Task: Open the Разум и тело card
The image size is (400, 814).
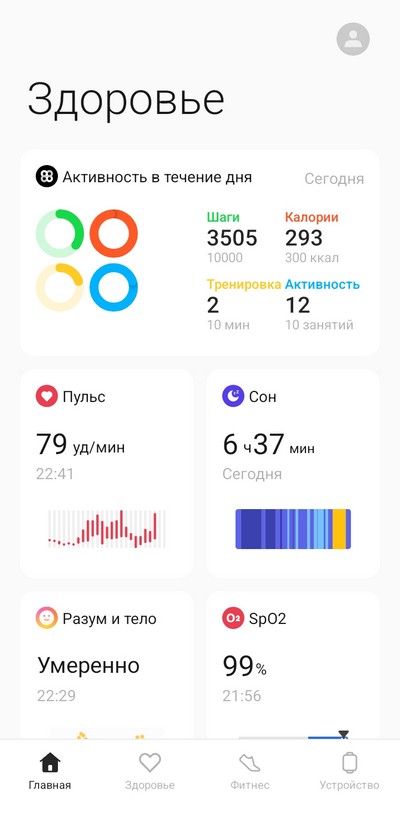Action: tap(107, 666)
